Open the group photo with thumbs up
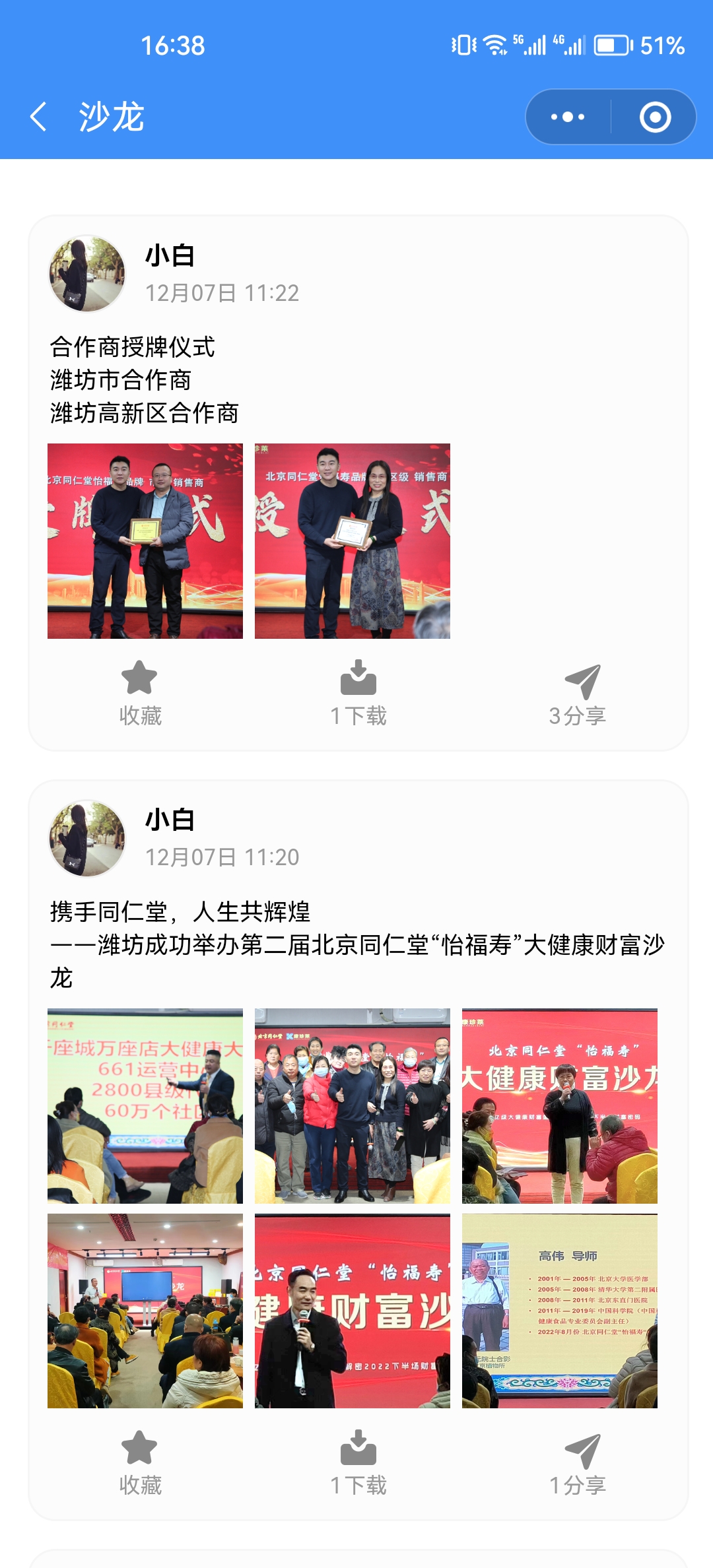The width and height of the screenshot is (713, 1568). (x=353, y=1105)
